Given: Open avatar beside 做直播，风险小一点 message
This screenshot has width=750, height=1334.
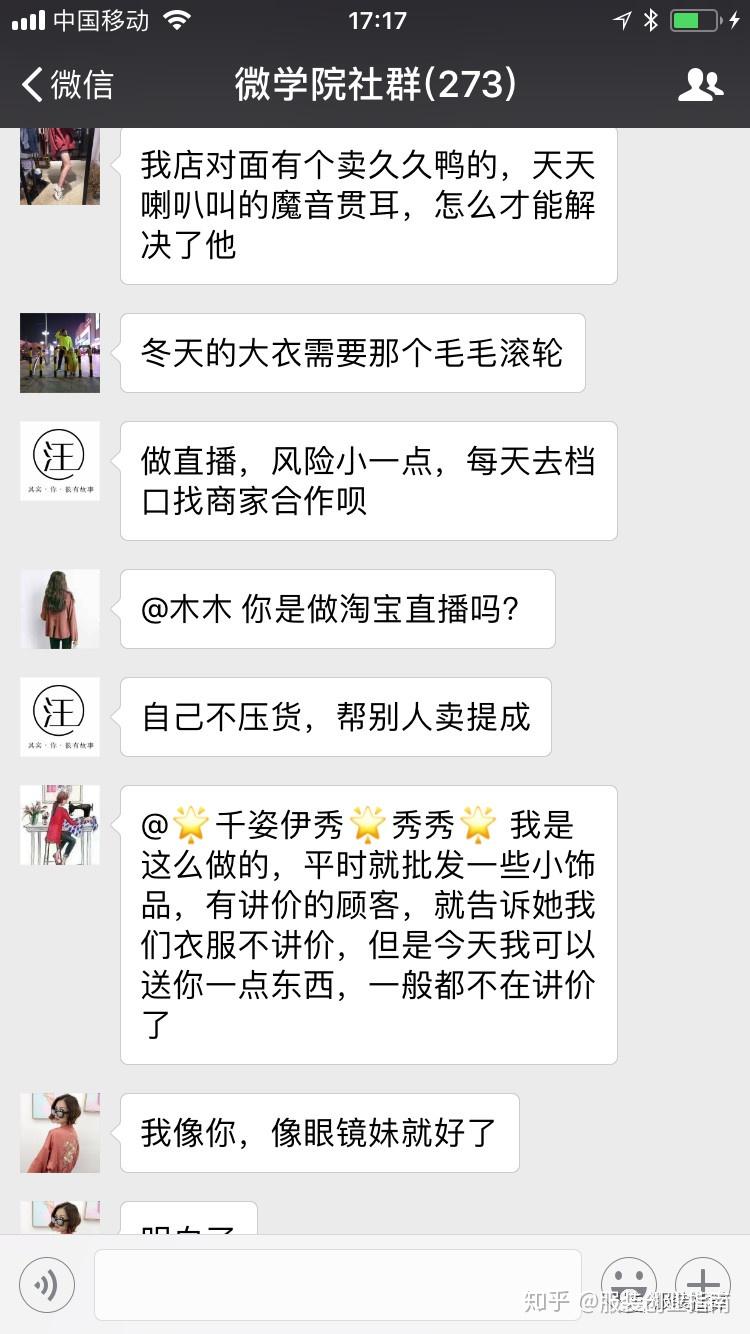Looking at the screenshot, I should [60, 461].
